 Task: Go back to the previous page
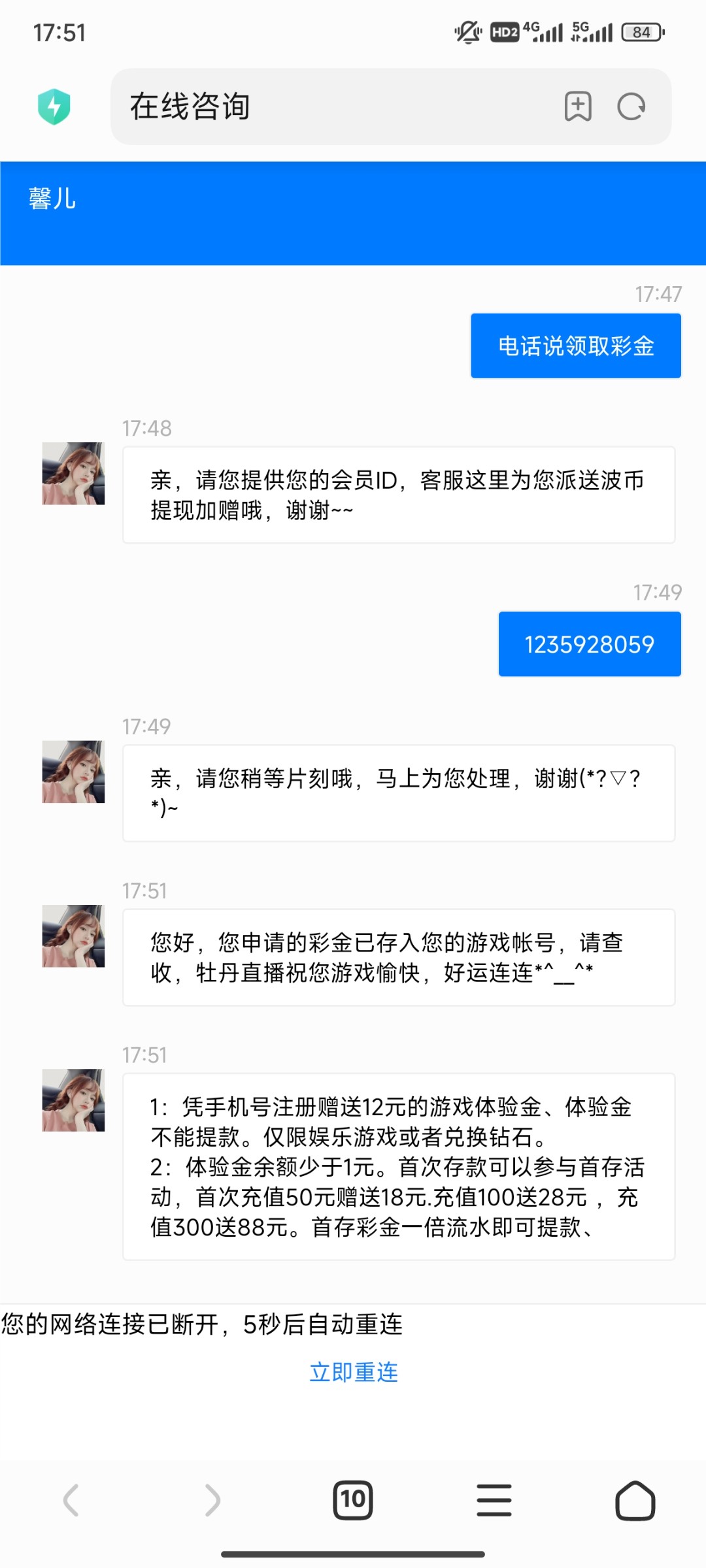pos(71,1500)
